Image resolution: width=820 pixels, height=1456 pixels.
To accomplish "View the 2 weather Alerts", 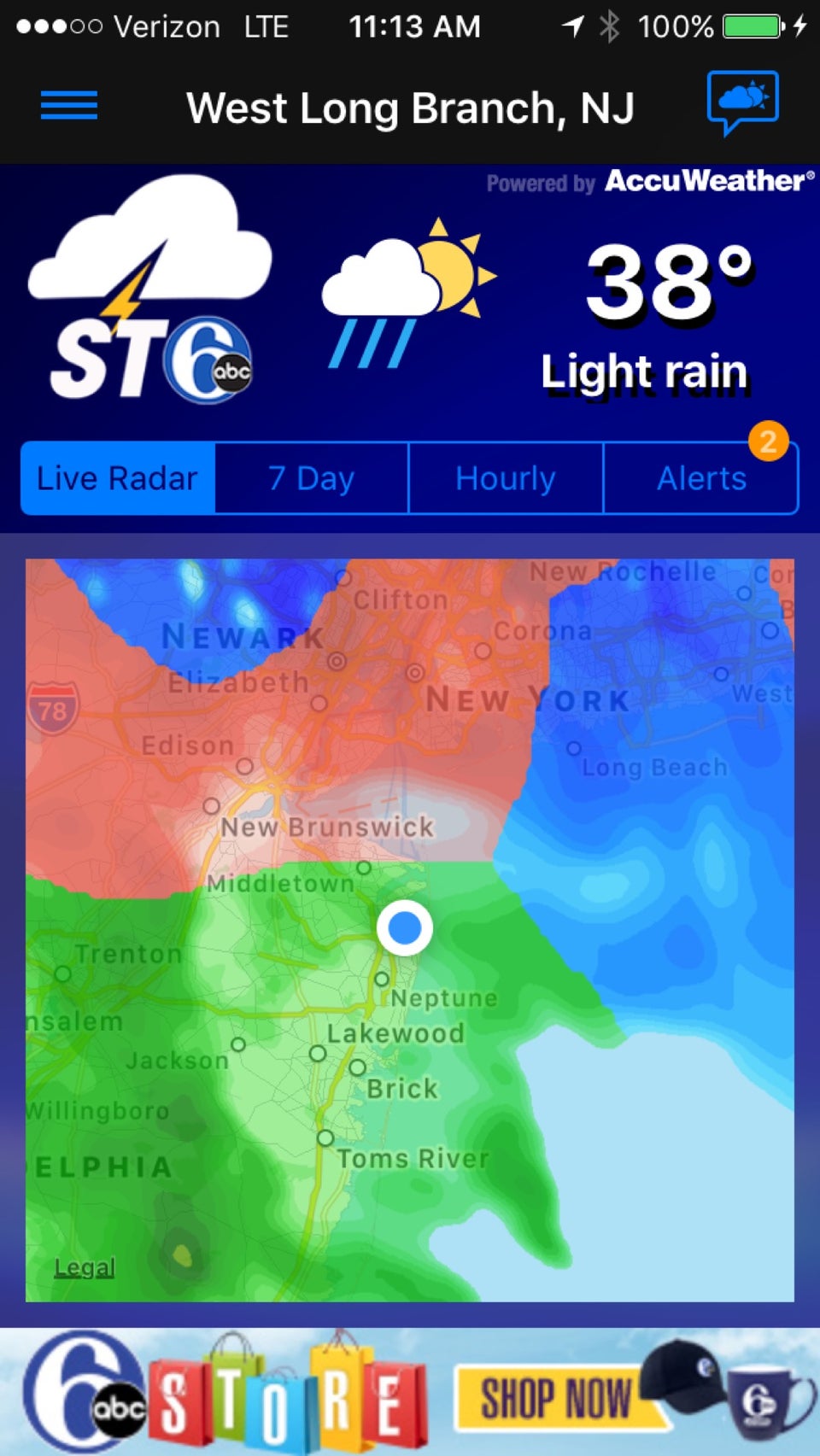I will (701, 478).
